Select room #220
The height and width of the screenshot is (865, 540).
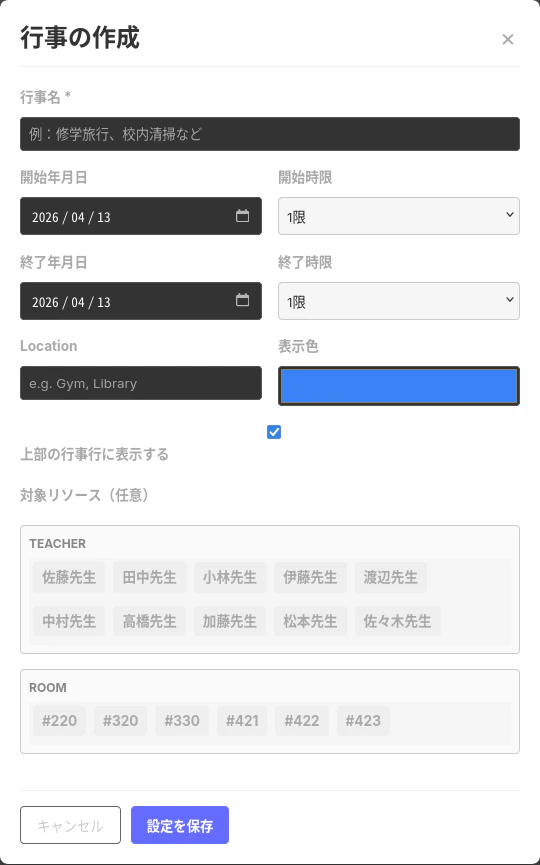pyautogui.click(x=60, y=720)
